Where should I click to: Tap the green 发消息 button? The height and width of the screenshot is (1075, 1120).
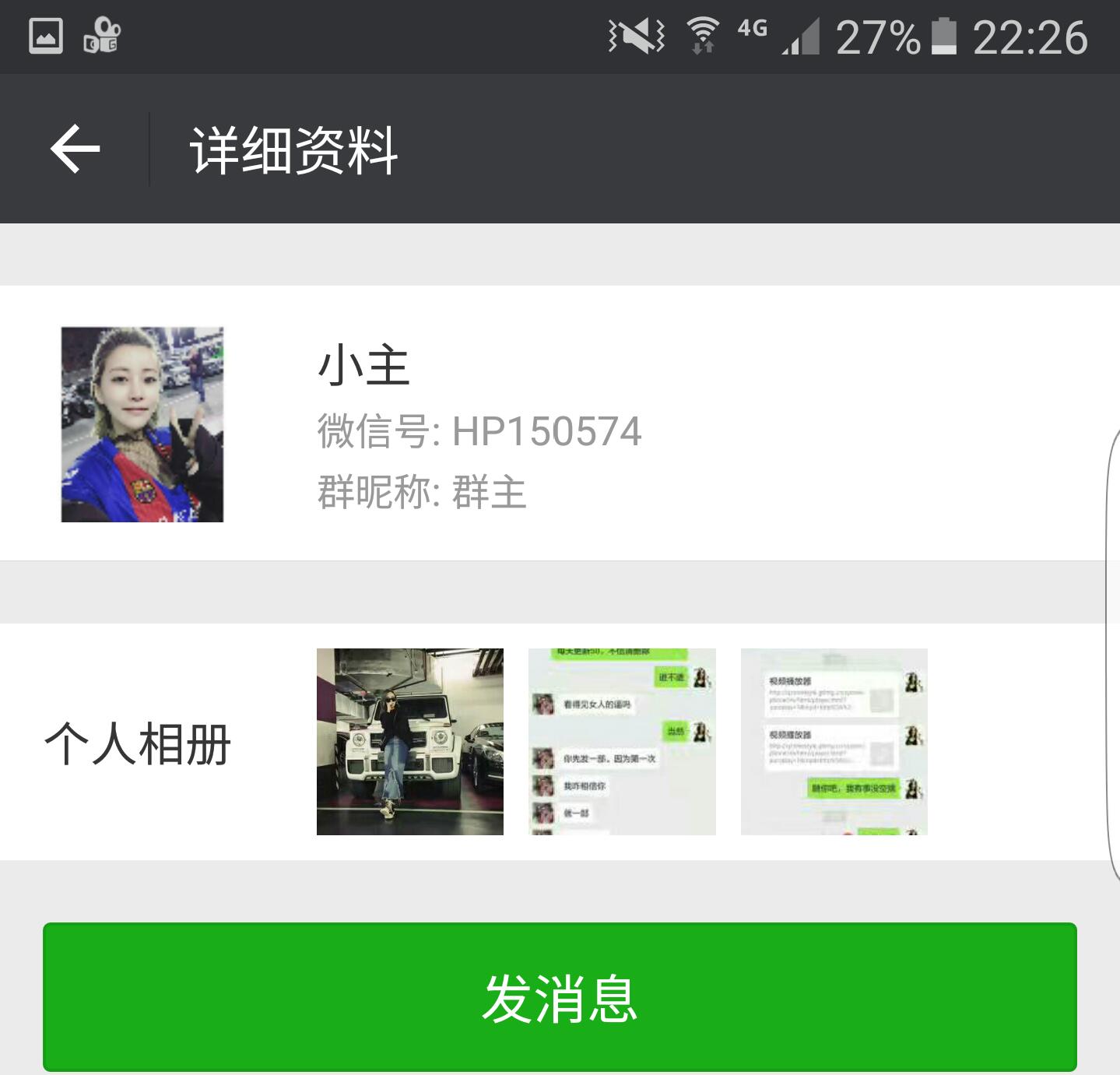[x=560, y=997]
